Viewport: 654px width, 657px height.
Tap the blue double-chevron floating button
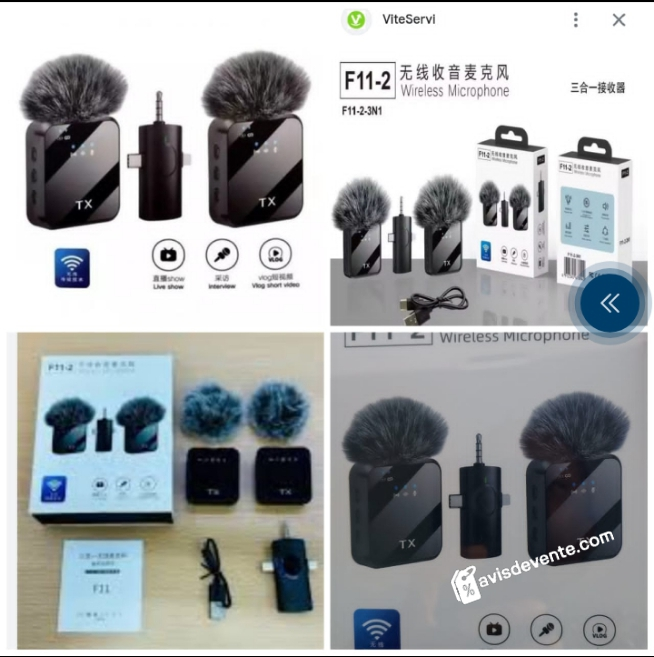pos(609,304)
